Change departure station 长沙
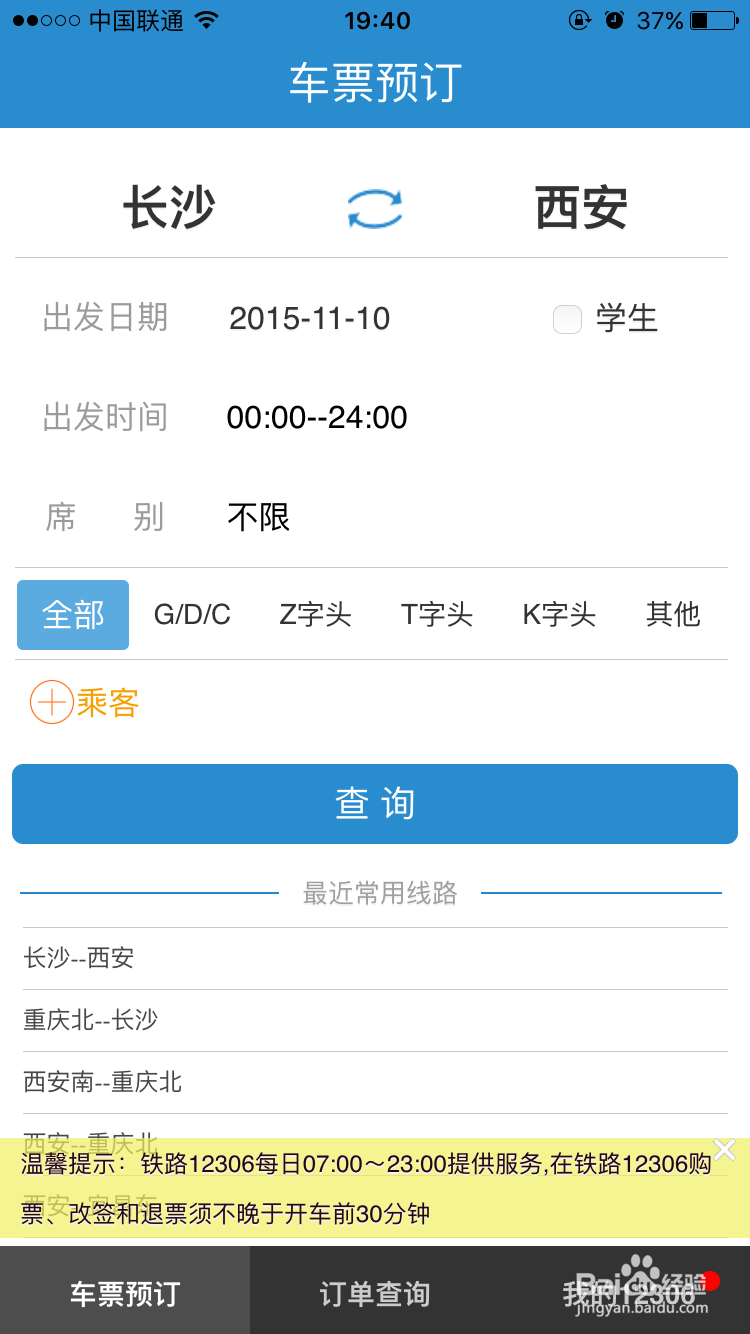Image resolution: width=750 pixels, height=1334 pixels. (169, 209)
